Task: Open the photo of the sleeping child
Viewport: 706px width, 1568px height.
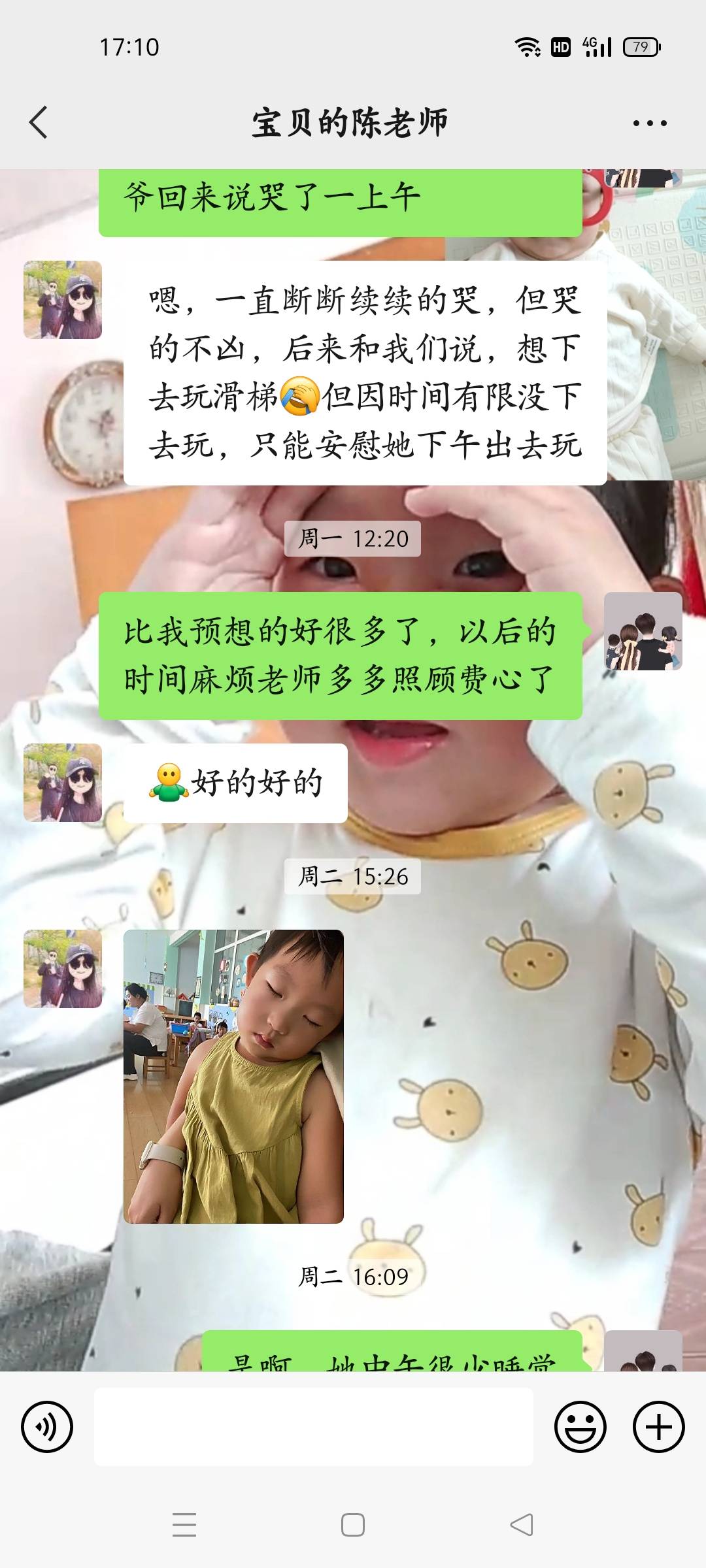Action: coord(233,1076)
